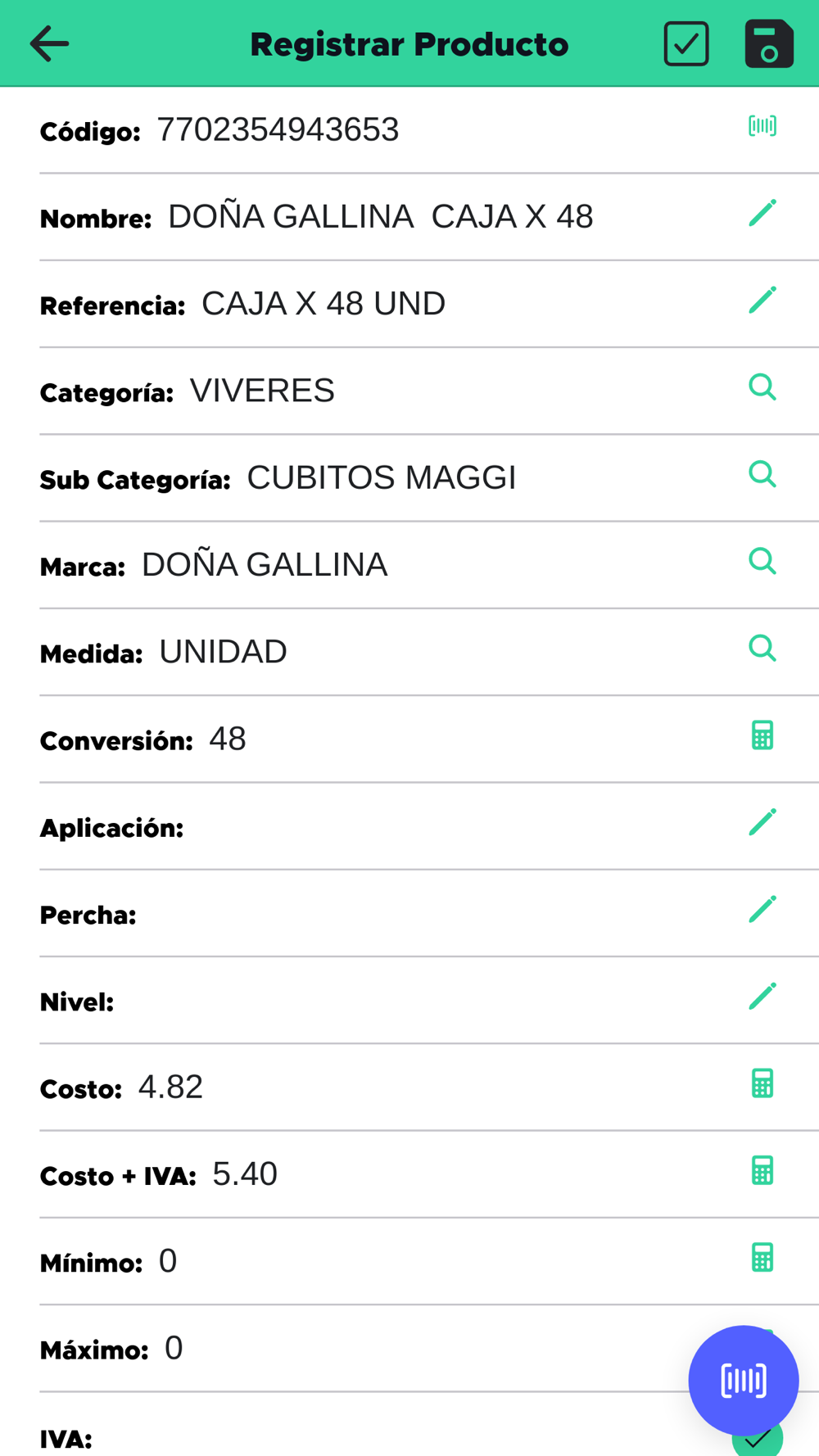The width and height of the screenshot is (819, 1456).
Task: Edit the Nivel field
Action: pyautogui.click(x=762, y=996)
